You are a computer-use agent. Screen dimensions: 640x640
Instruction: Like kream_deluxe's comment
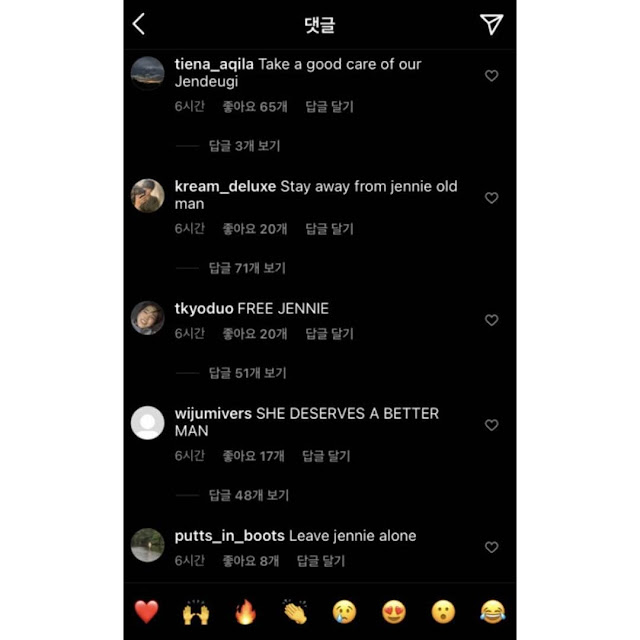click(491, 198)
